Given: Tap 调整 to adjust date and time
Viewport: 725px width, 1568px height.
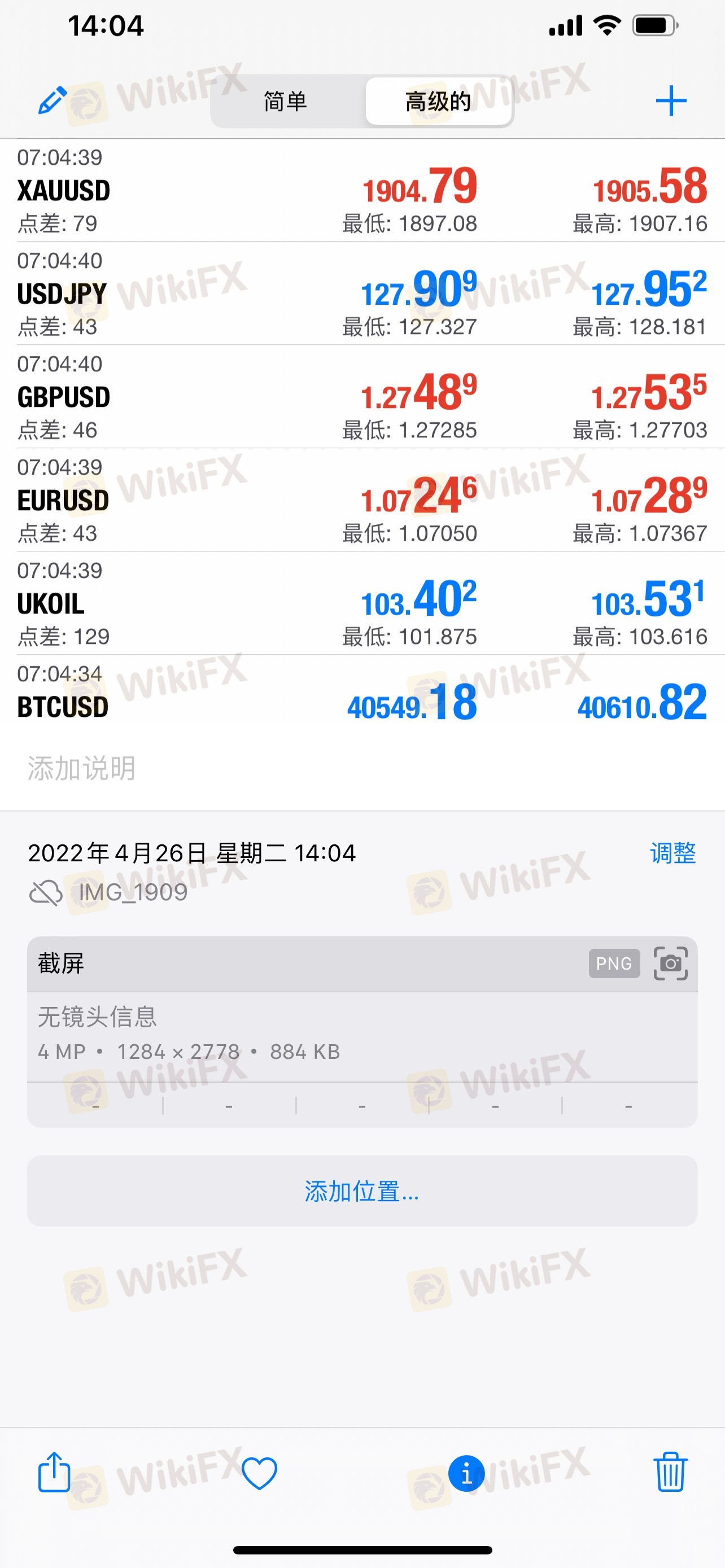Looking at the screenshot, I should 672,853.
